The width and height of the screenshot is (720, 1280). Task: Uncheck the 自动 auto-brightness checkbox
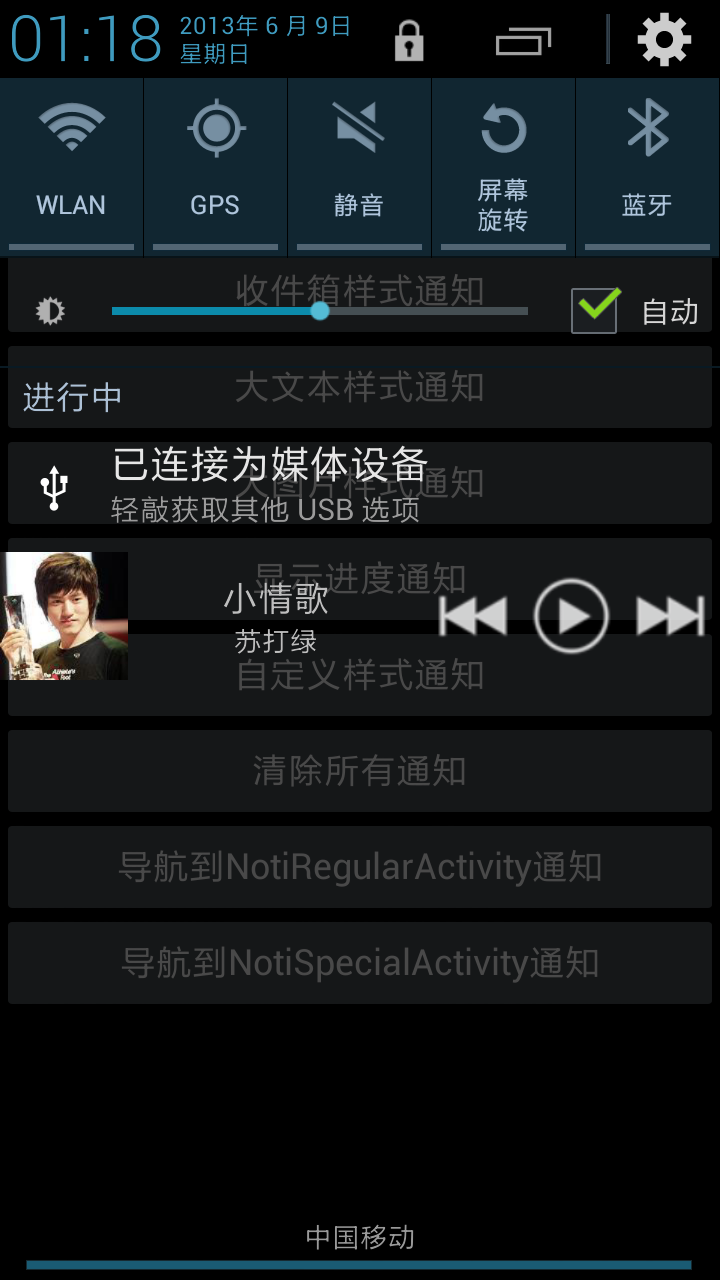point(595,310)
